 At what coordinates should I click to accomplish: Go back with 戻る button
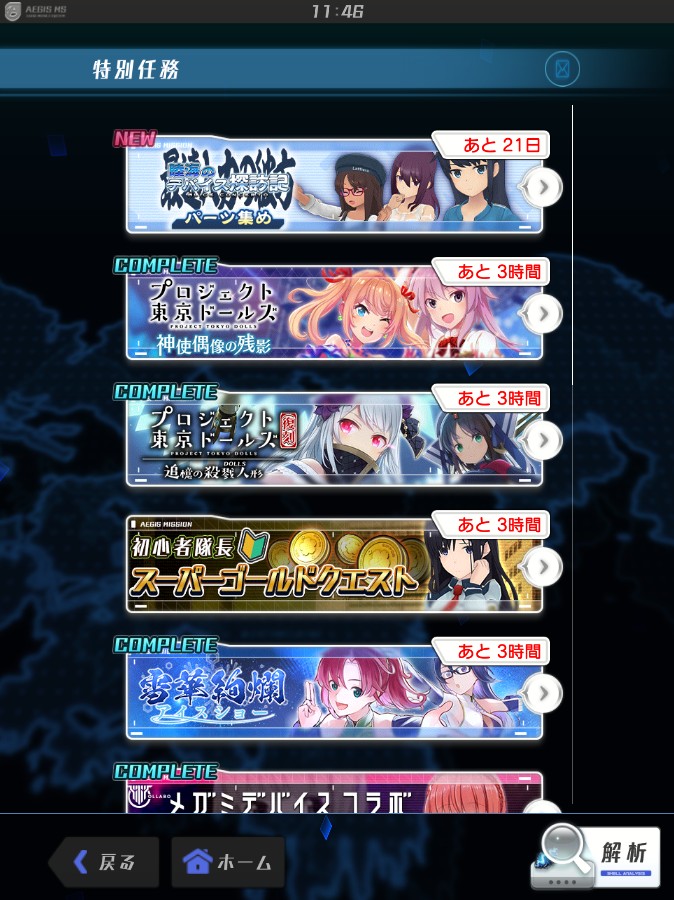click(x=104, y=862)
